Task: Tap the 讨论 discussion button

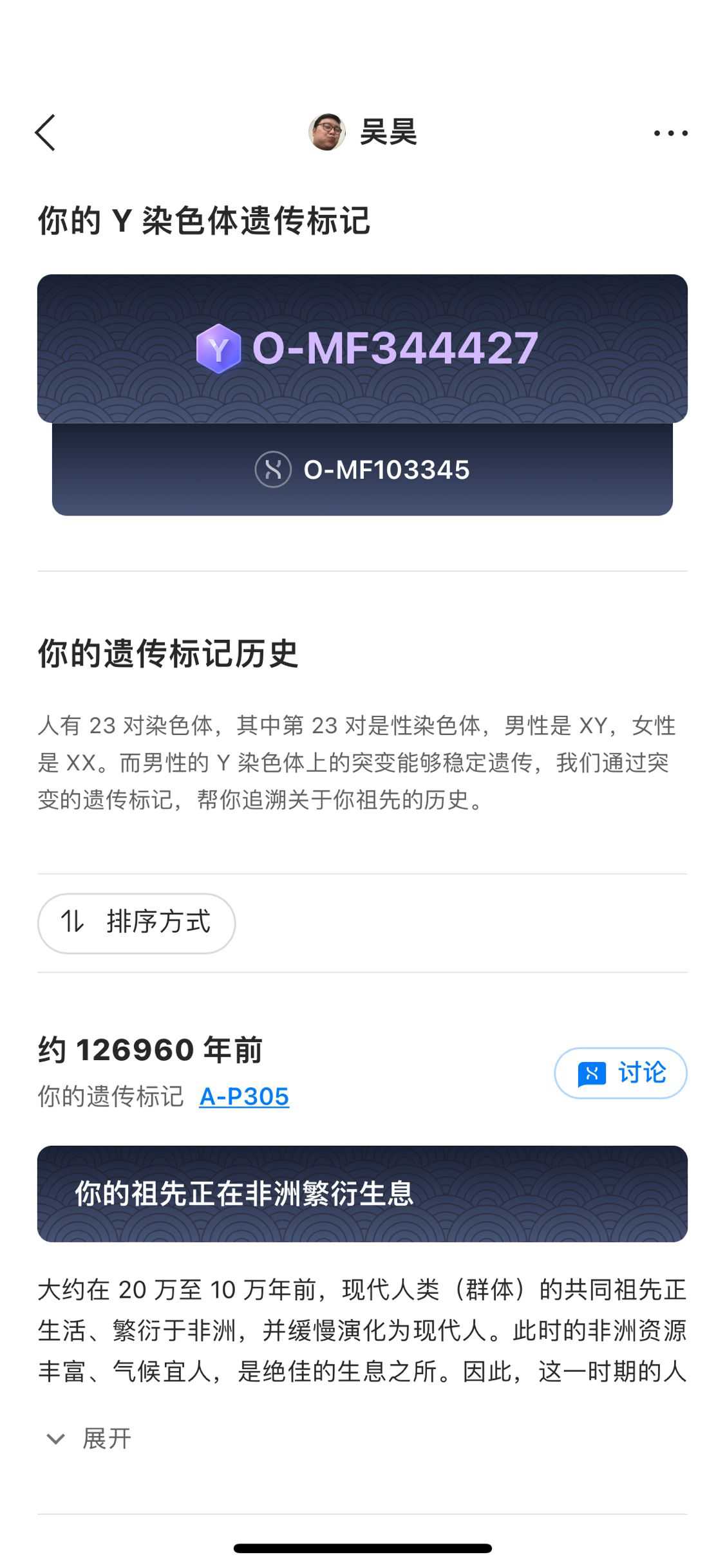Action: [620, 1073]
